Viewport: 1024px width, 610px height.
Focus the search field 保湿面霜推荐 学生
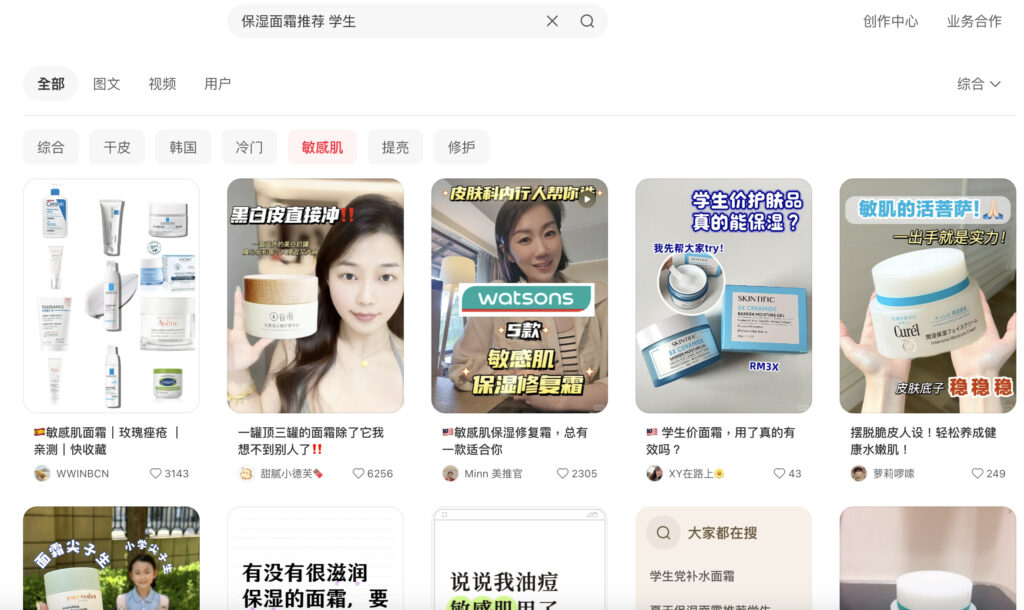click(385, 21)
